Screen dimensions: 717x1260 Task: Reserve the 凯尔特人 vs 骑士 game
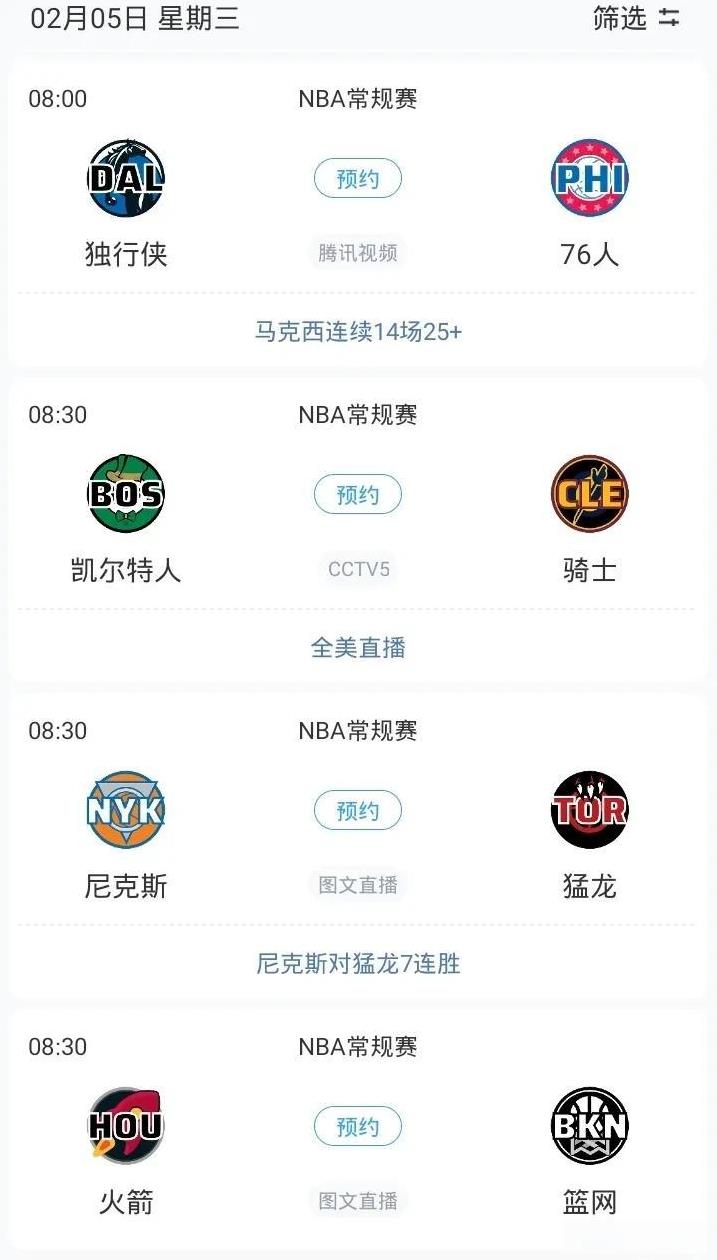[x=358, y=495]
